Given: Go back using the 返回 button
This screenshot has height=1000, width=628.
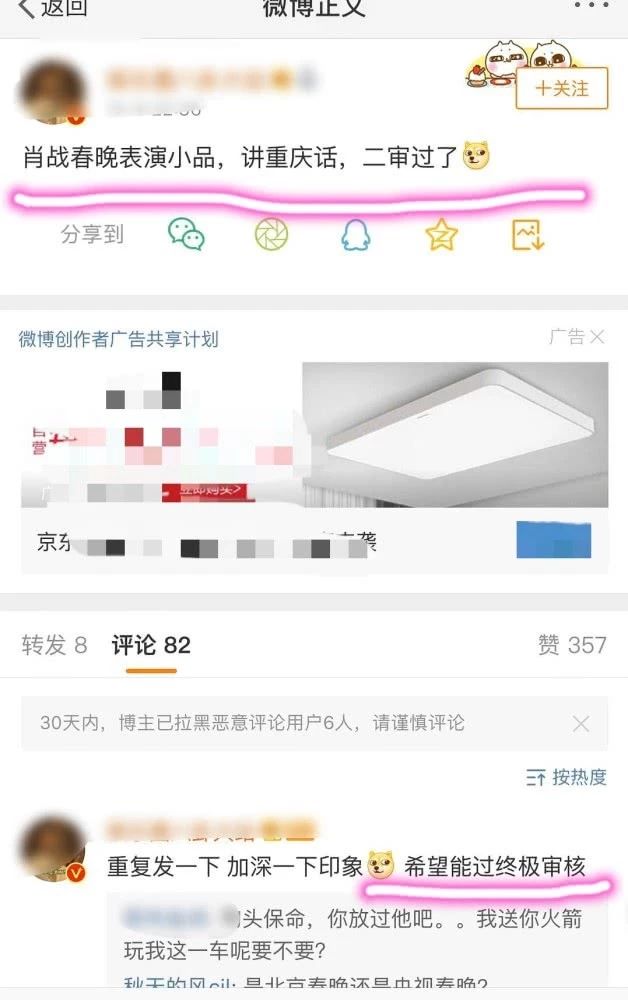Looking at the screenshot, I should [52, 9].
